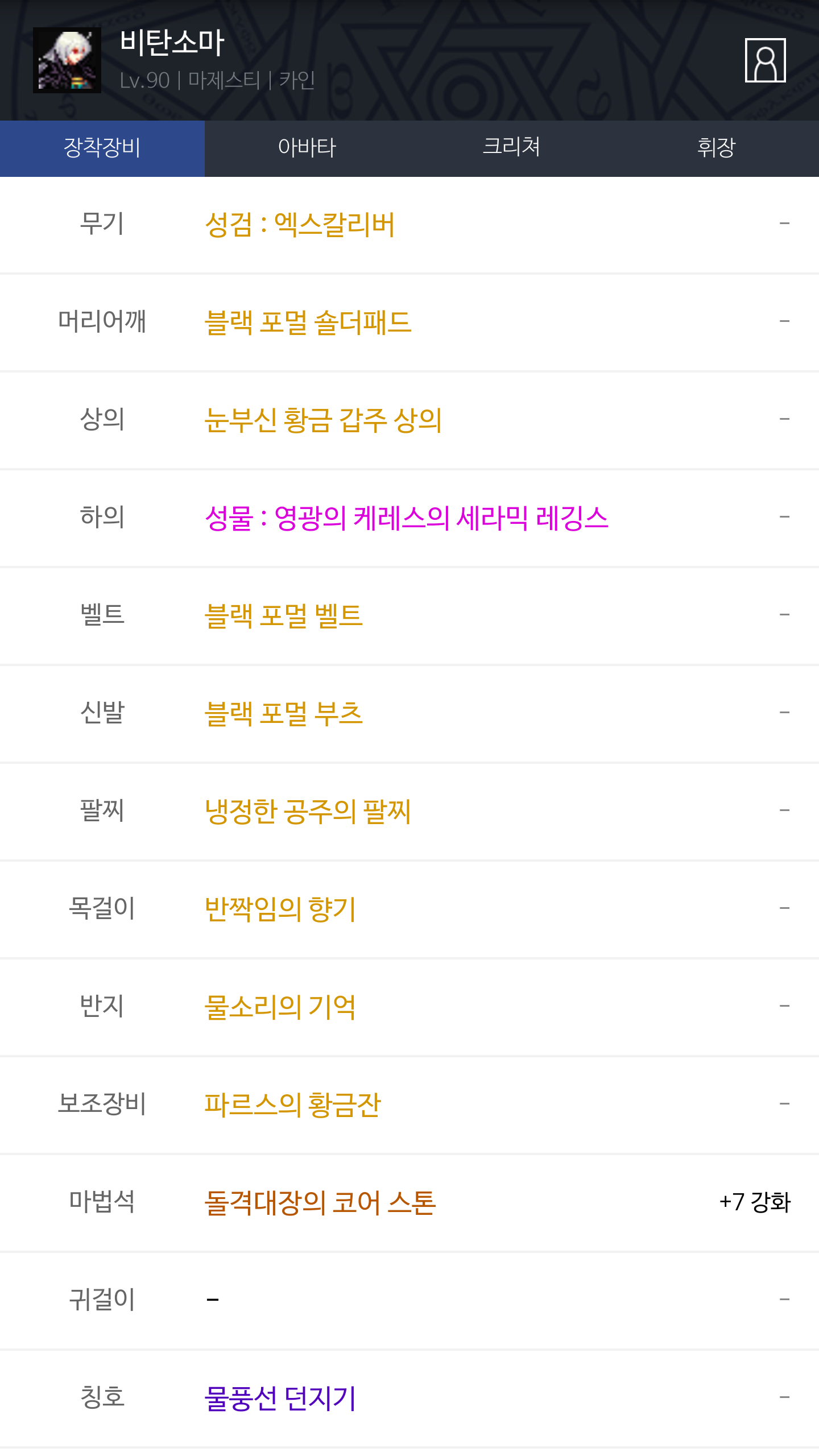819x1456 pixels.
Task: Open weapon item 성검 : 엑스칼리버
Action: [x=300, y=224]
